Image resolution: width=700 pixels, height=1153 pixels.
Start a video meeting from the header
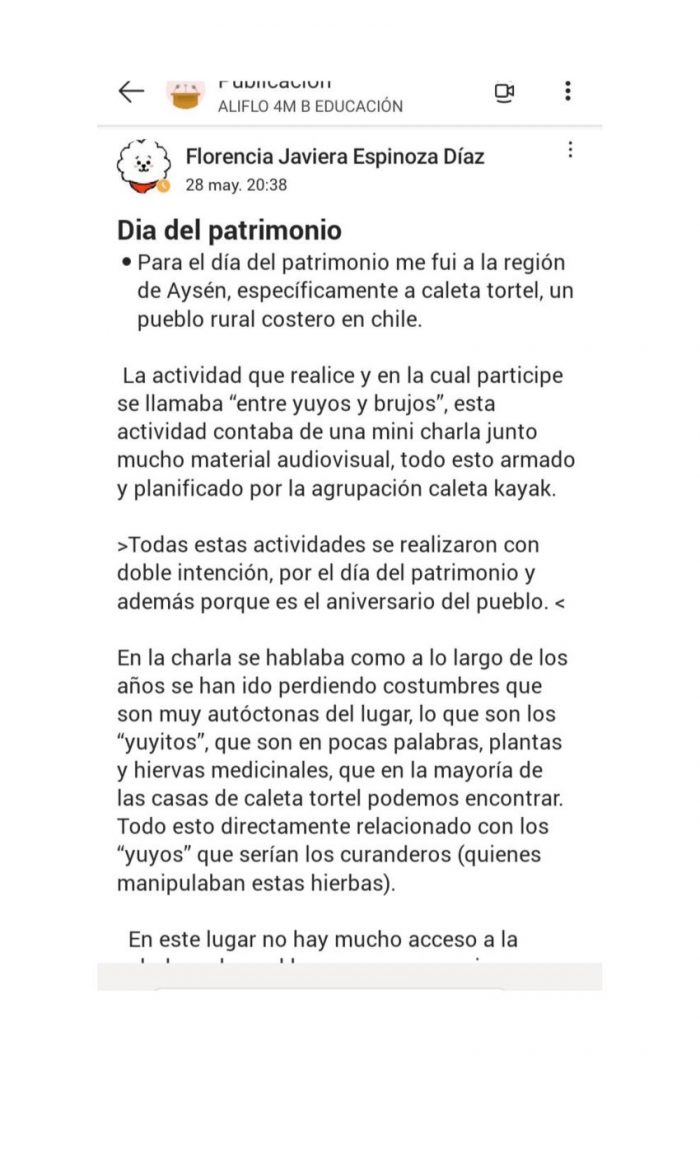pos(504,92)
